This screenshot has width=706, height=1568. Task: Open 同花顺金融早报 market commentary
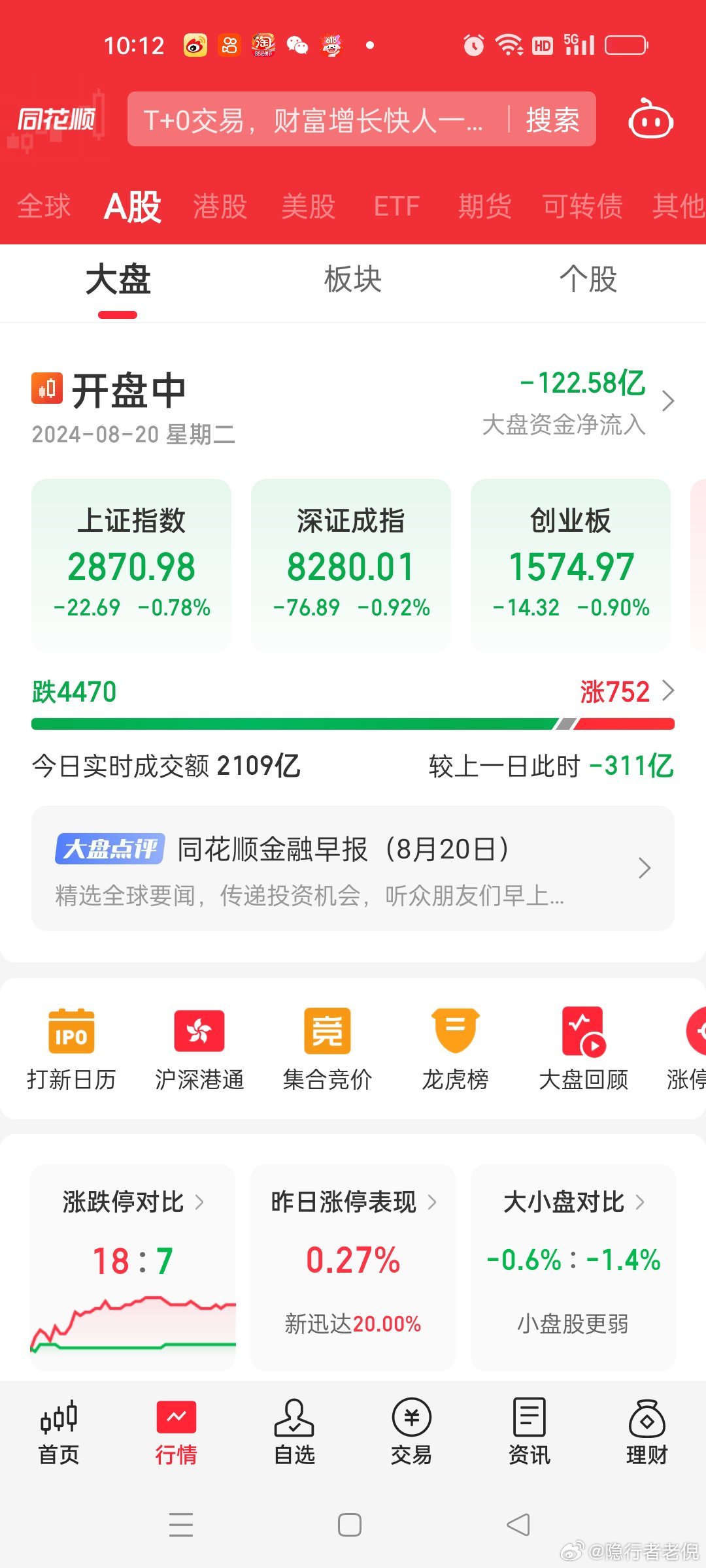click(x=353, y=868)
